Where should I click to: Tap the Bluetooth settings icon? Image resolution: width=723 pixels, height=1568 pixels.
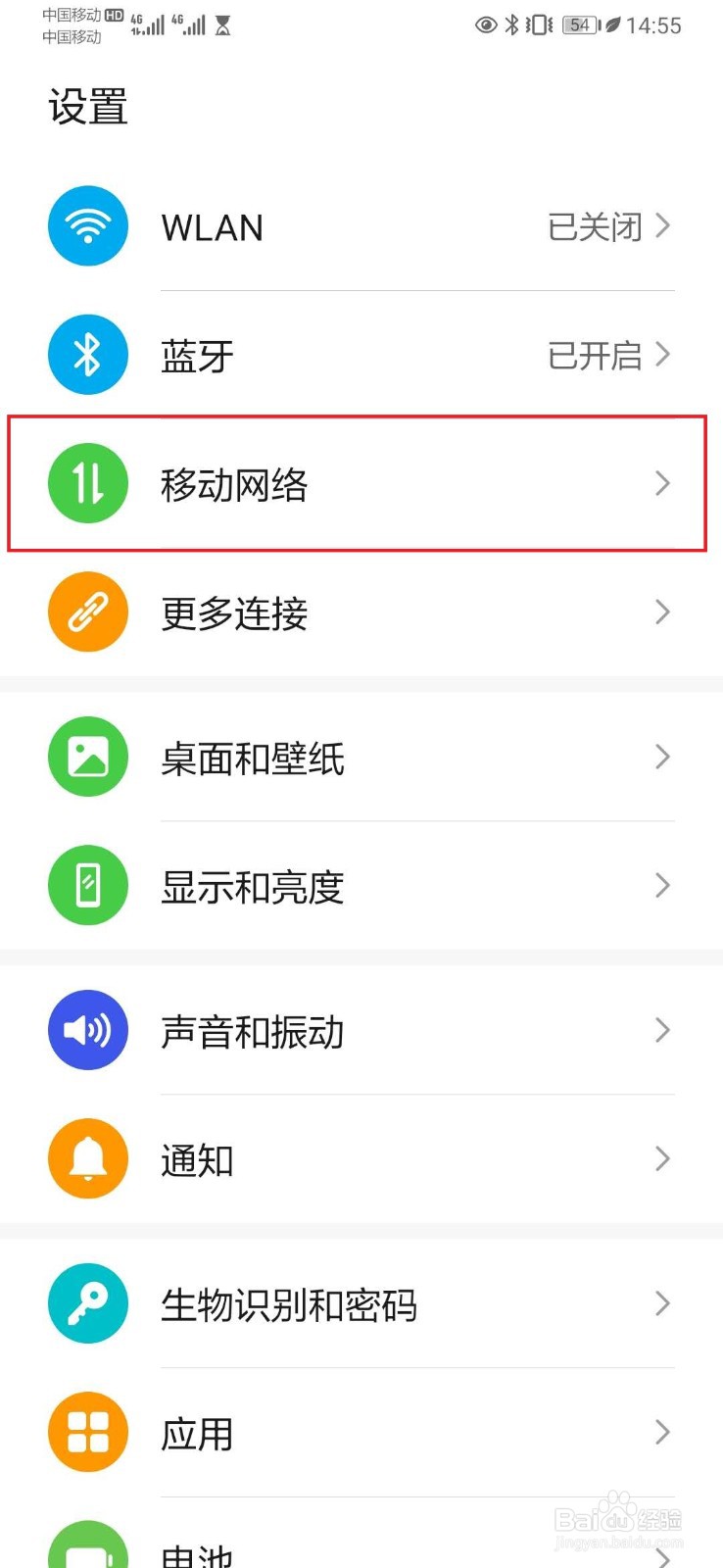87,355
